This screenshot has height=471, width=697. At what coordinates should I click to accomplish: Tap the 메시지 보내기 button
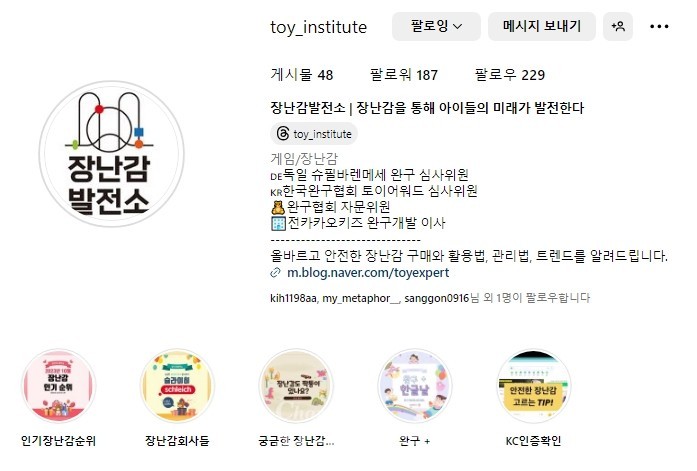pyautogui.click(x=542, y=27)
